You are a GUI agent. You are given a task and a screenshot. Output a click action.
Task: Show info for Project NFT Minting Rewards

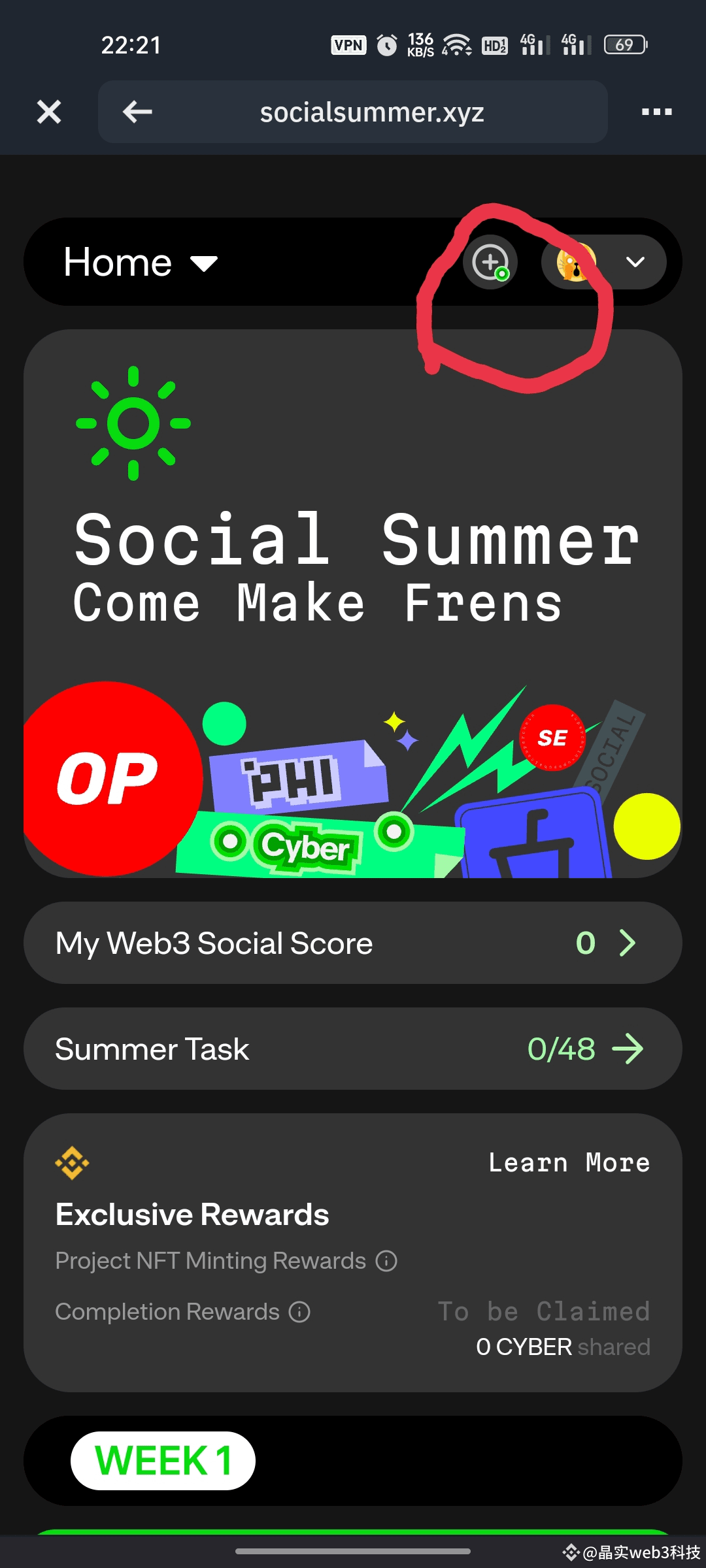point(386,1260)
